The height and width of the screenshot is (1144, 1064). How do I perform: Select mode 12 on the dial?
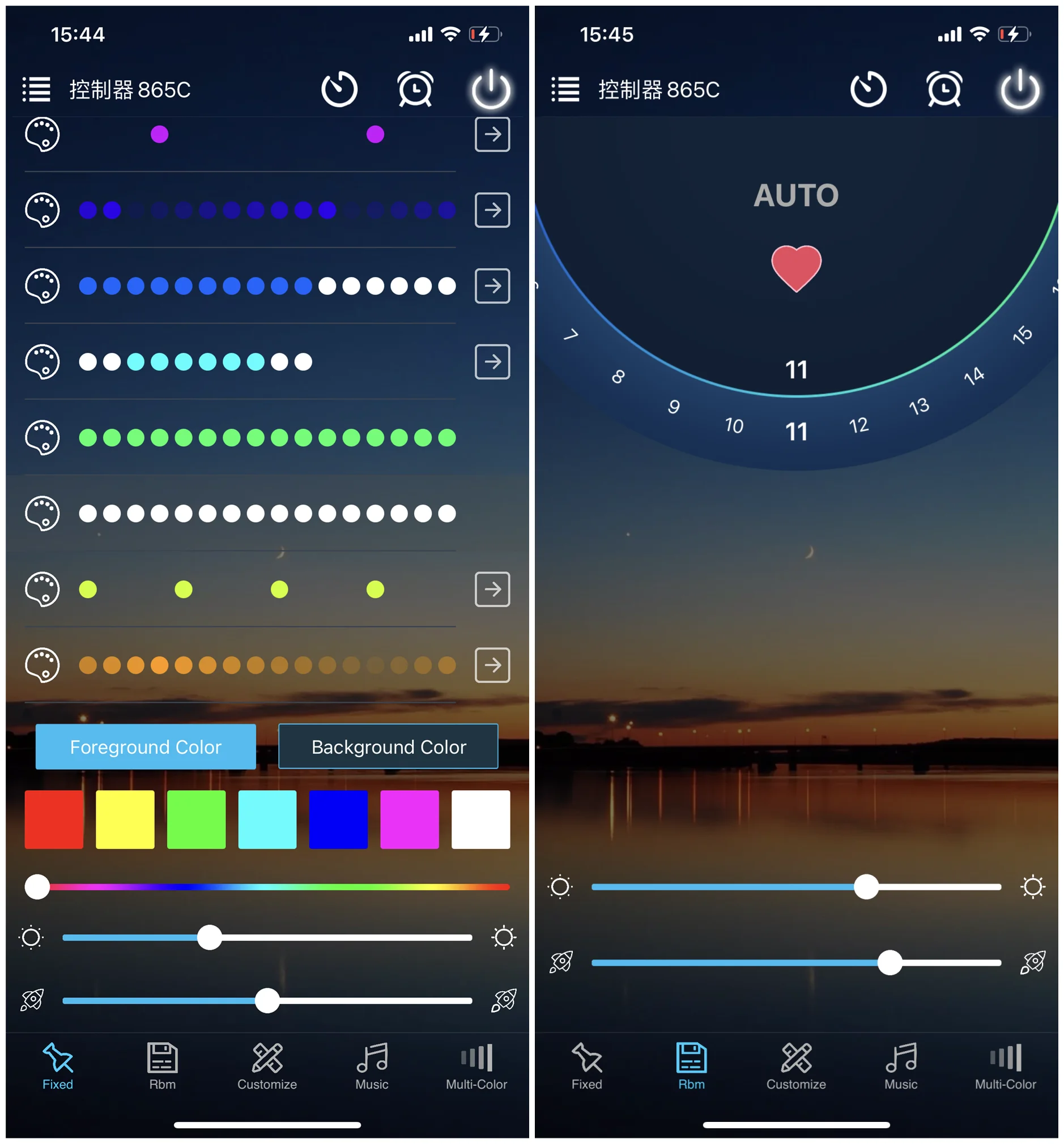[858, 425]
